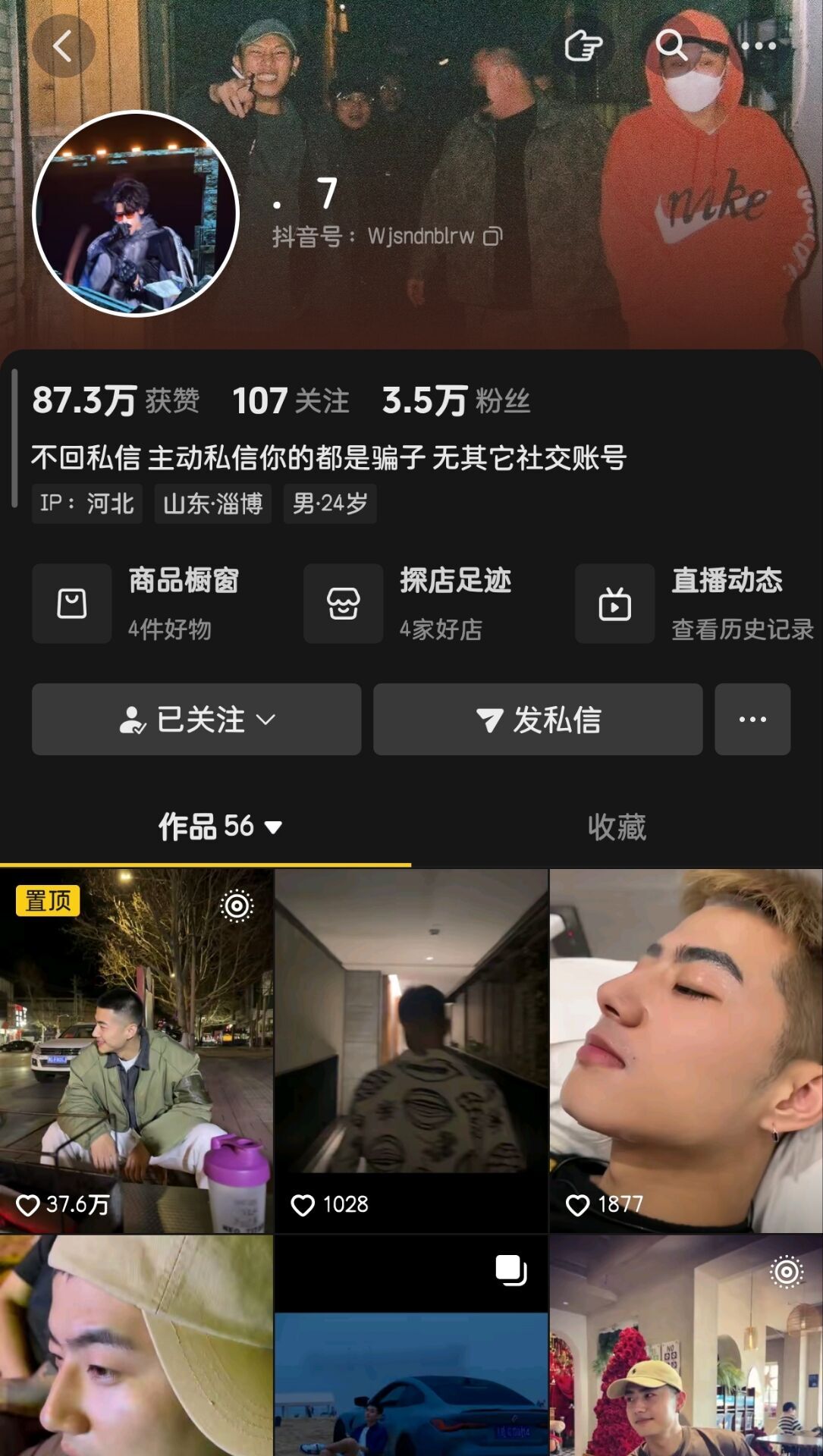Open 探店足迹 store visits

(408, 604)
